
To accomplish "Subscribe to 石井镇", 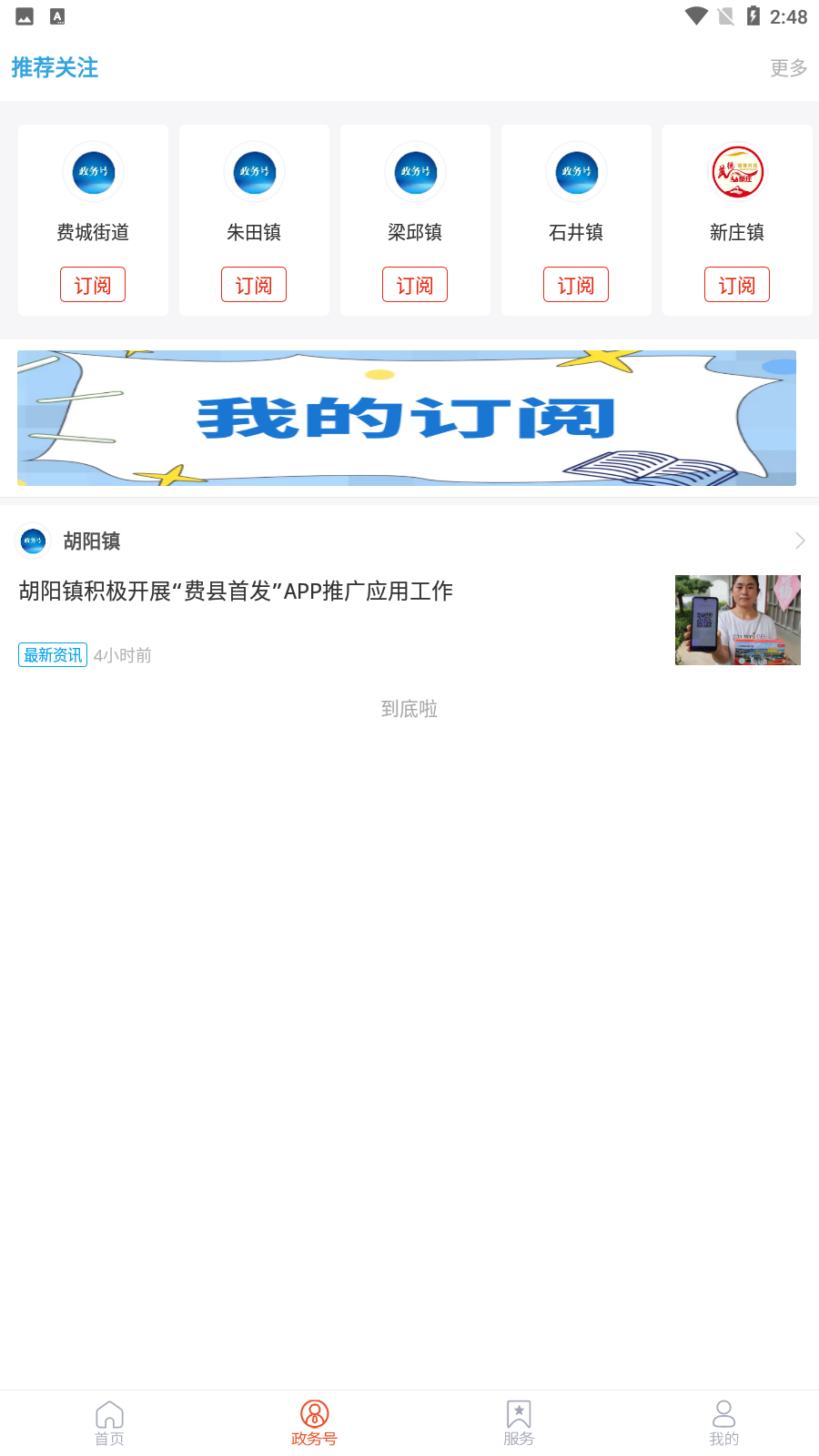I will tap(576, 285).
